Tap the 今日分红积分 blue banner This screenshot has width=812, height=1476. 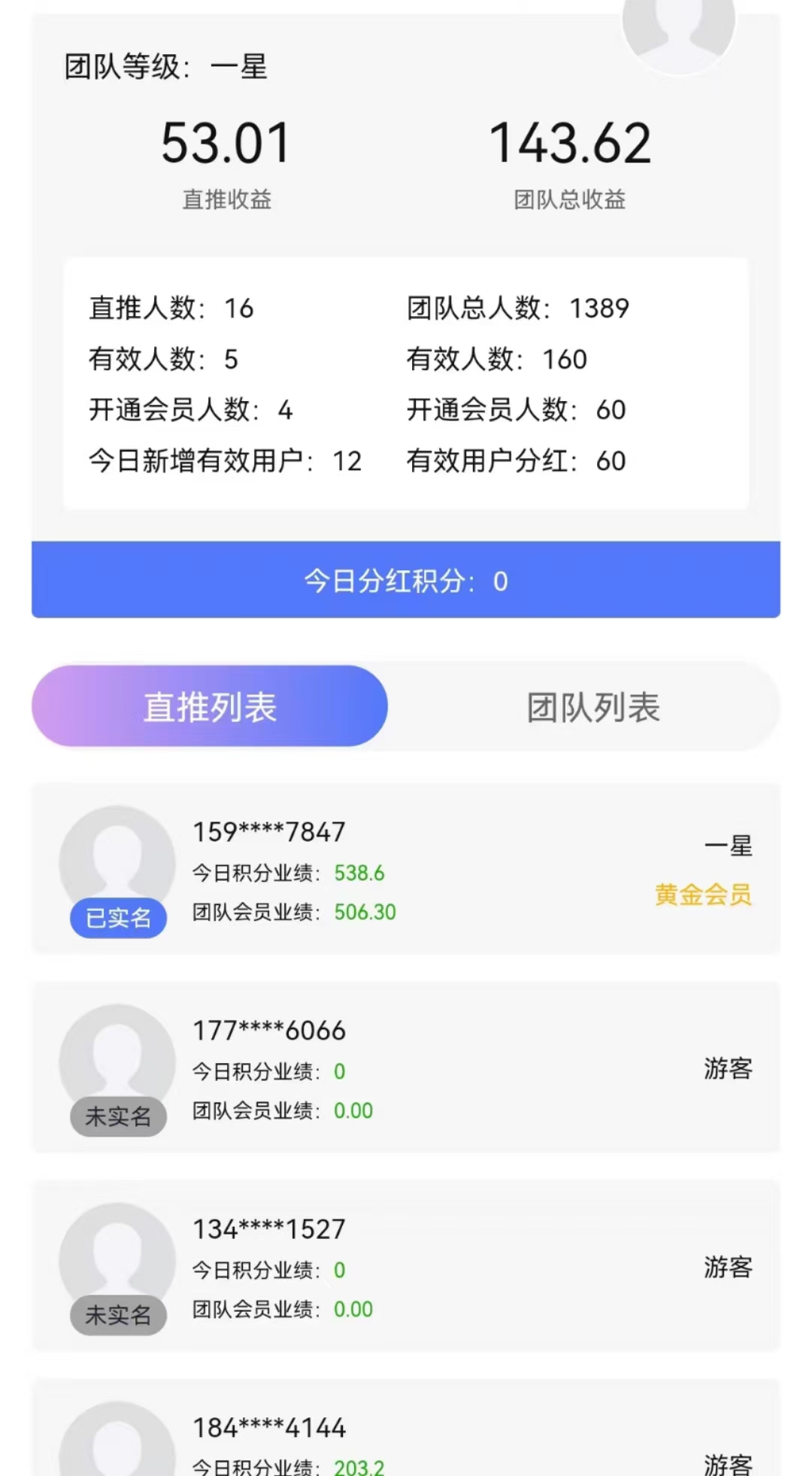pyautogui.click(x=406, y=580)
